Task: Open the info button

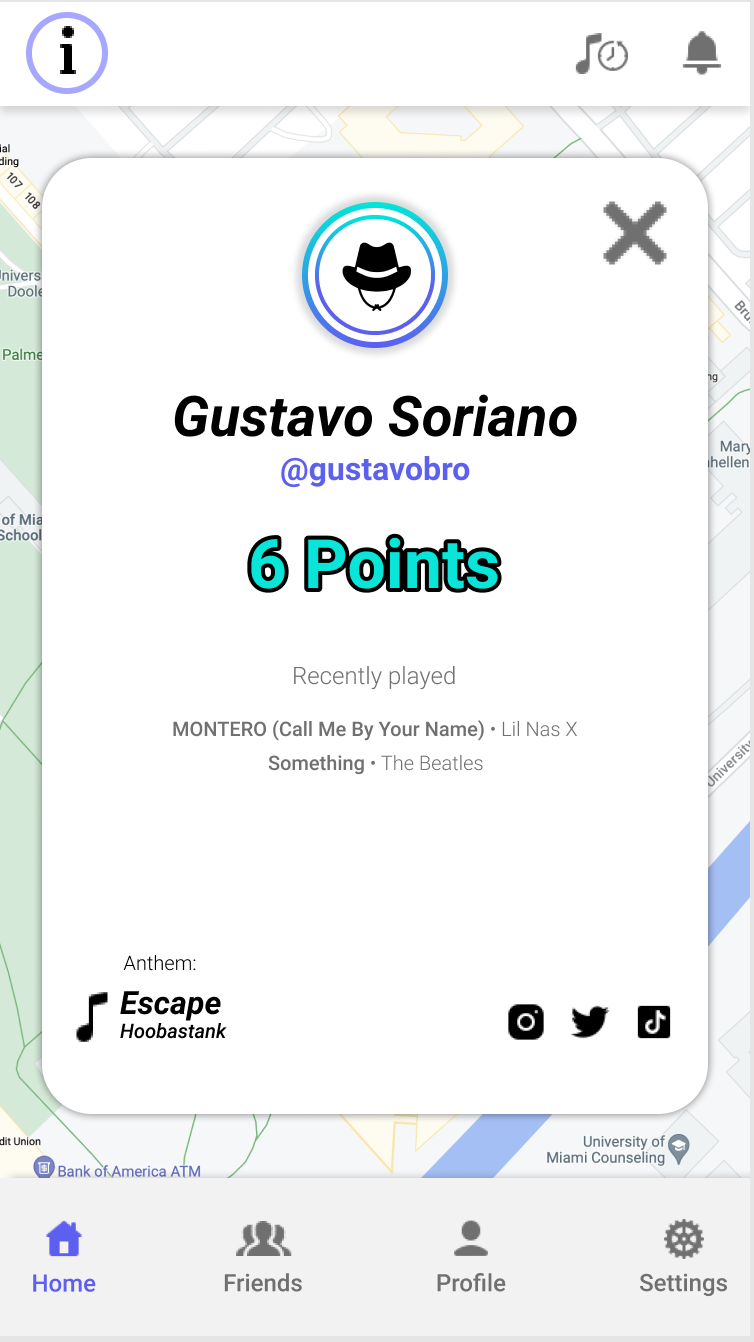Action: coord(67,53)
